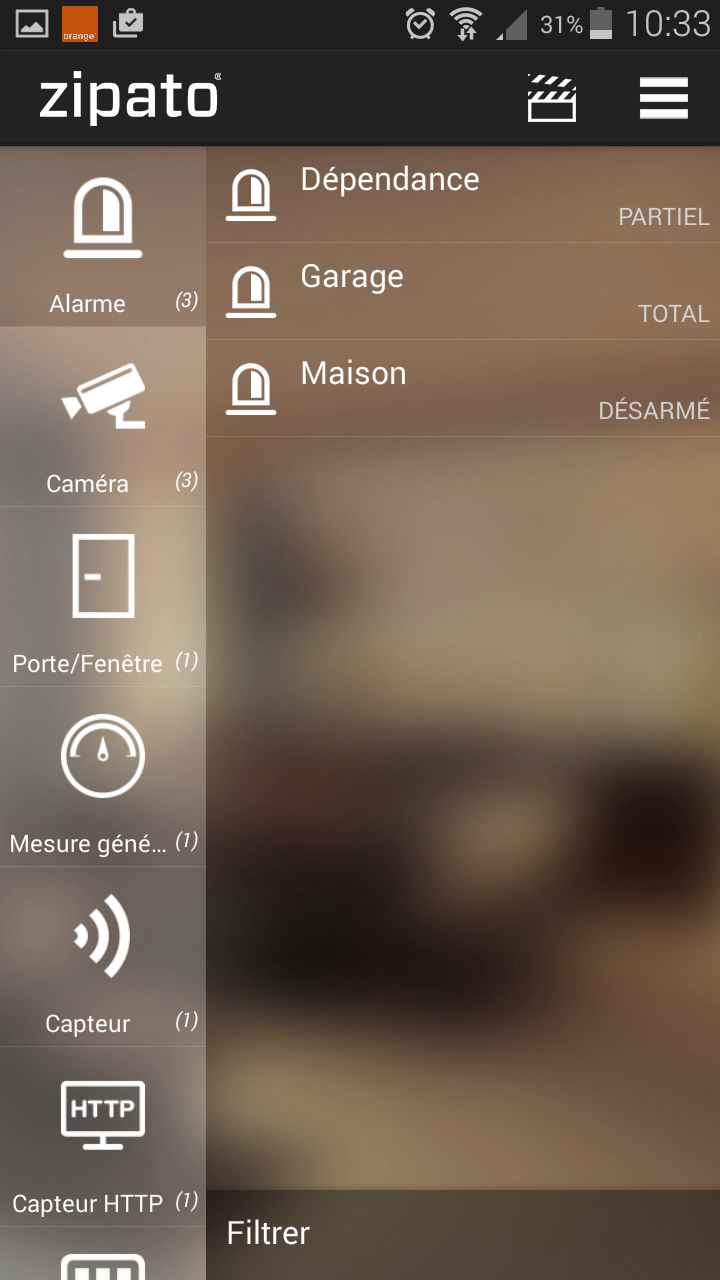Open the Mesure générale category

point(103,780)
